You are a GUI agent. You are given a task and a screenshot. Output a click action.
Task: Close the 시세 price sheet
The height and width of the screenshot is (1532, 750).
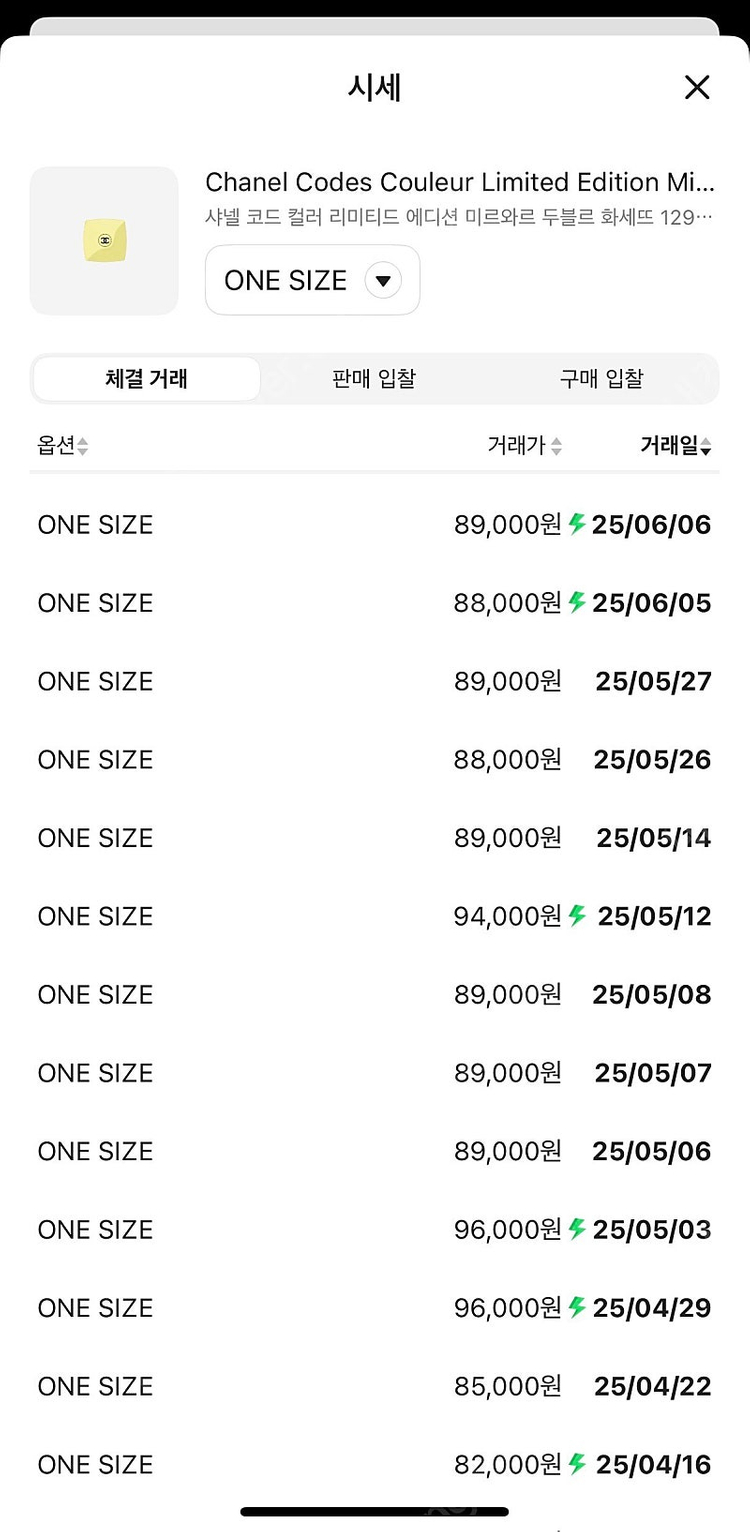point(697,88)
